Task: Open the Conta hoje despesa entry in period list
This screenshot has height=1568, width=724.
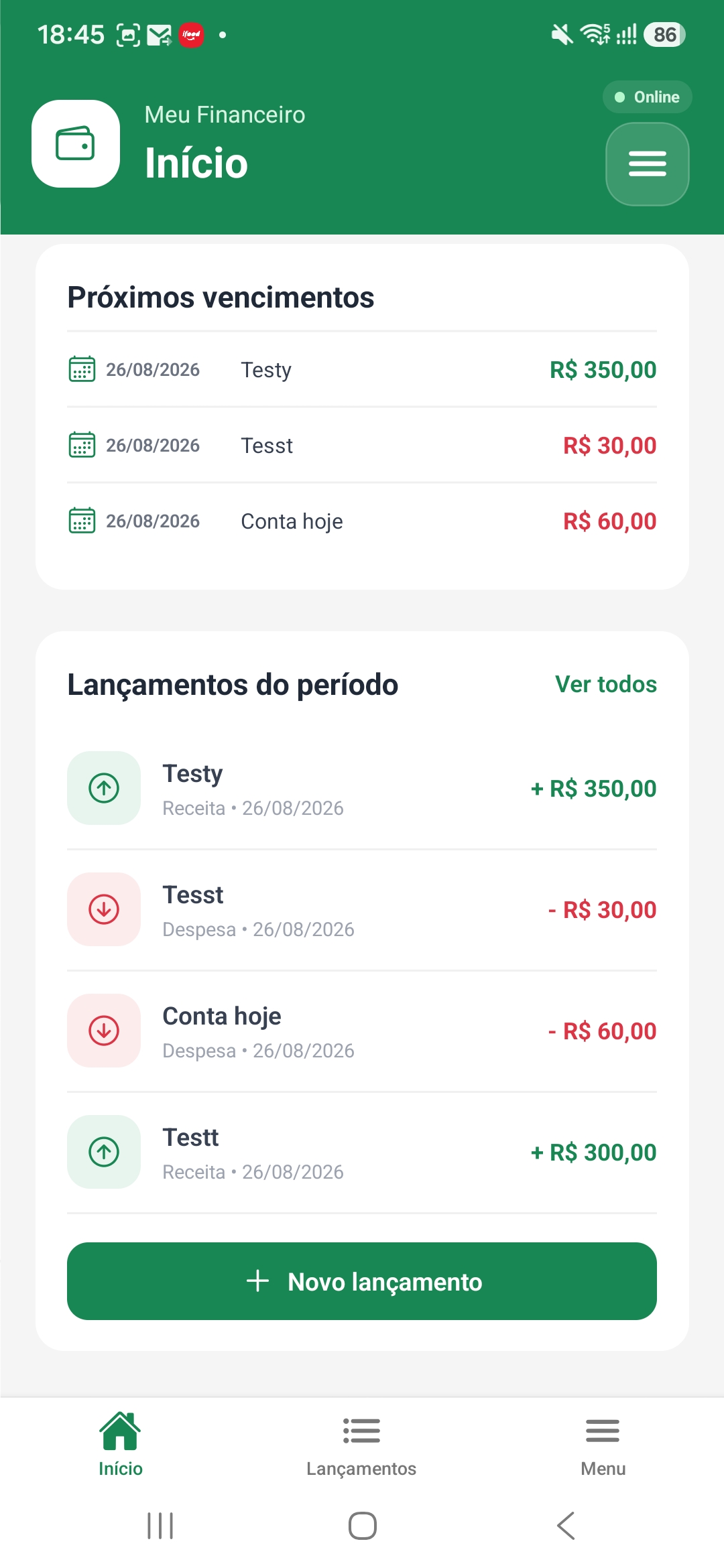Action: 362,1031
